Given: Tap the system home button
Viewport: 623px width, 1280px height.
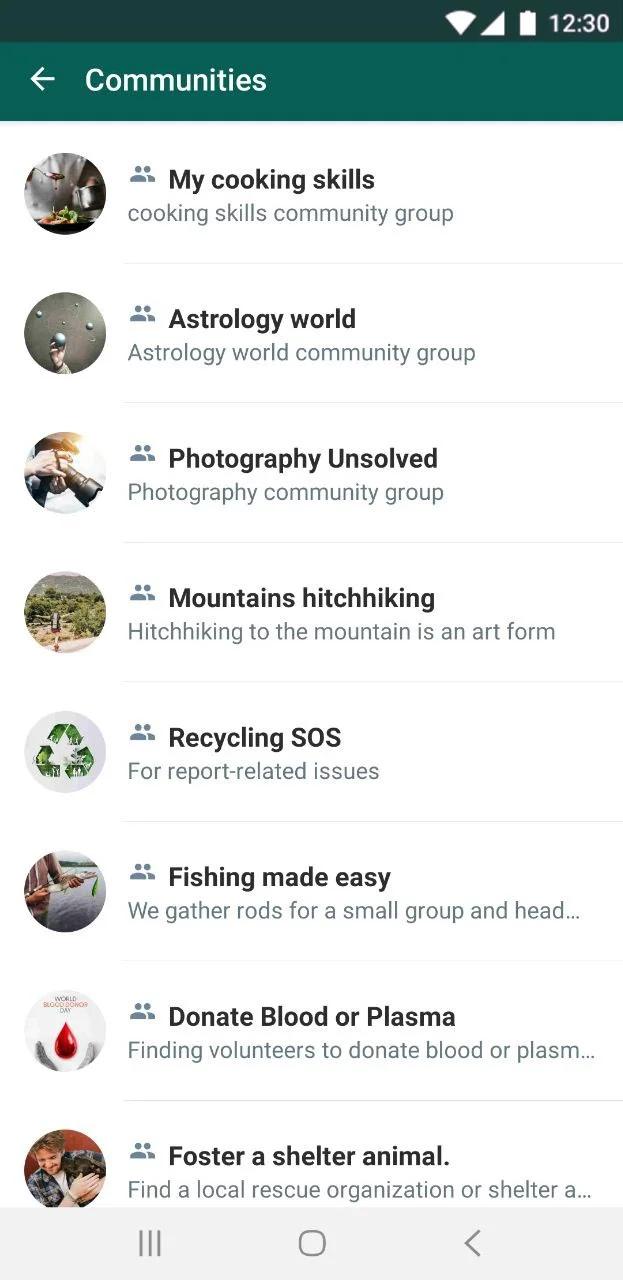Looking at the screenshot, I should pyautogui.click(x=312, y=1243).
